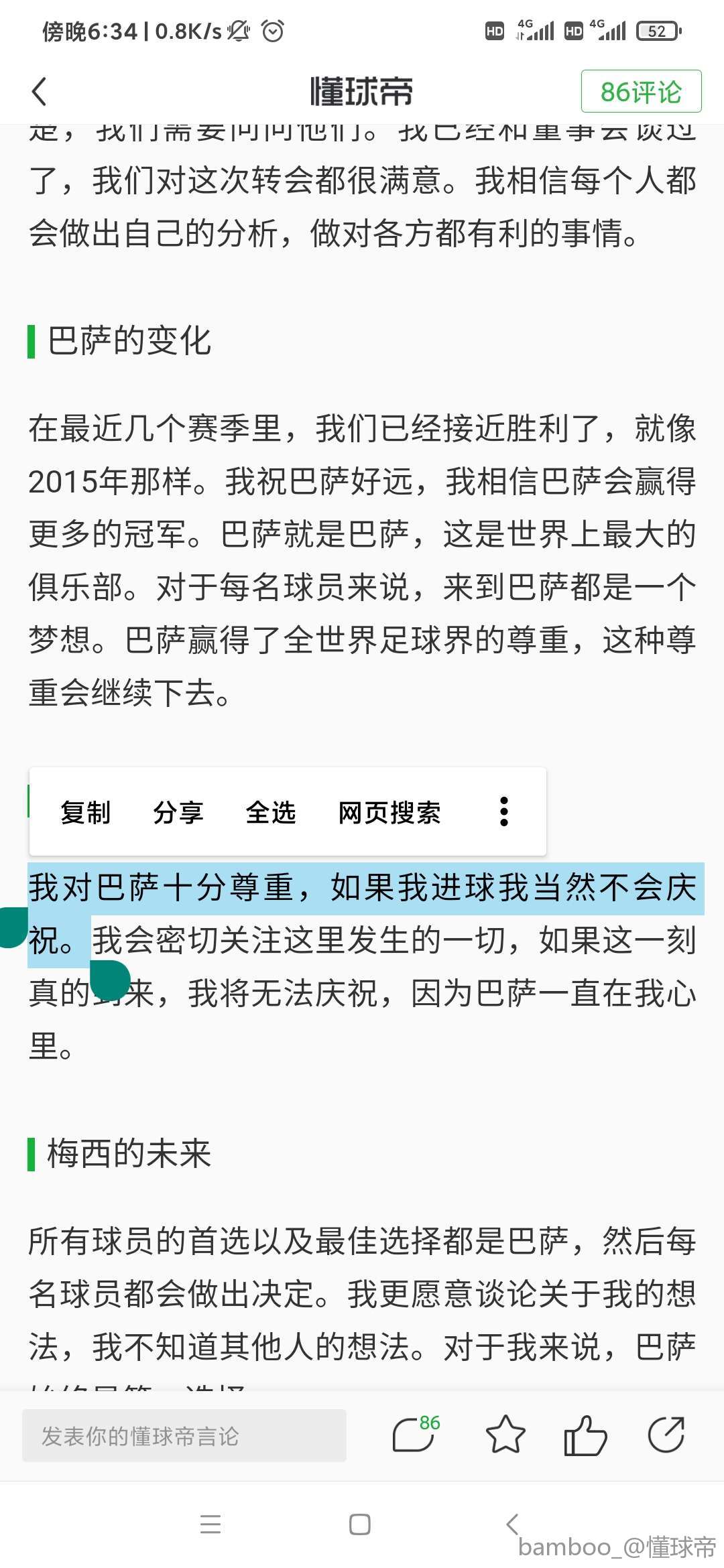Go back using the top-left arrow

(x=40, y=91)
